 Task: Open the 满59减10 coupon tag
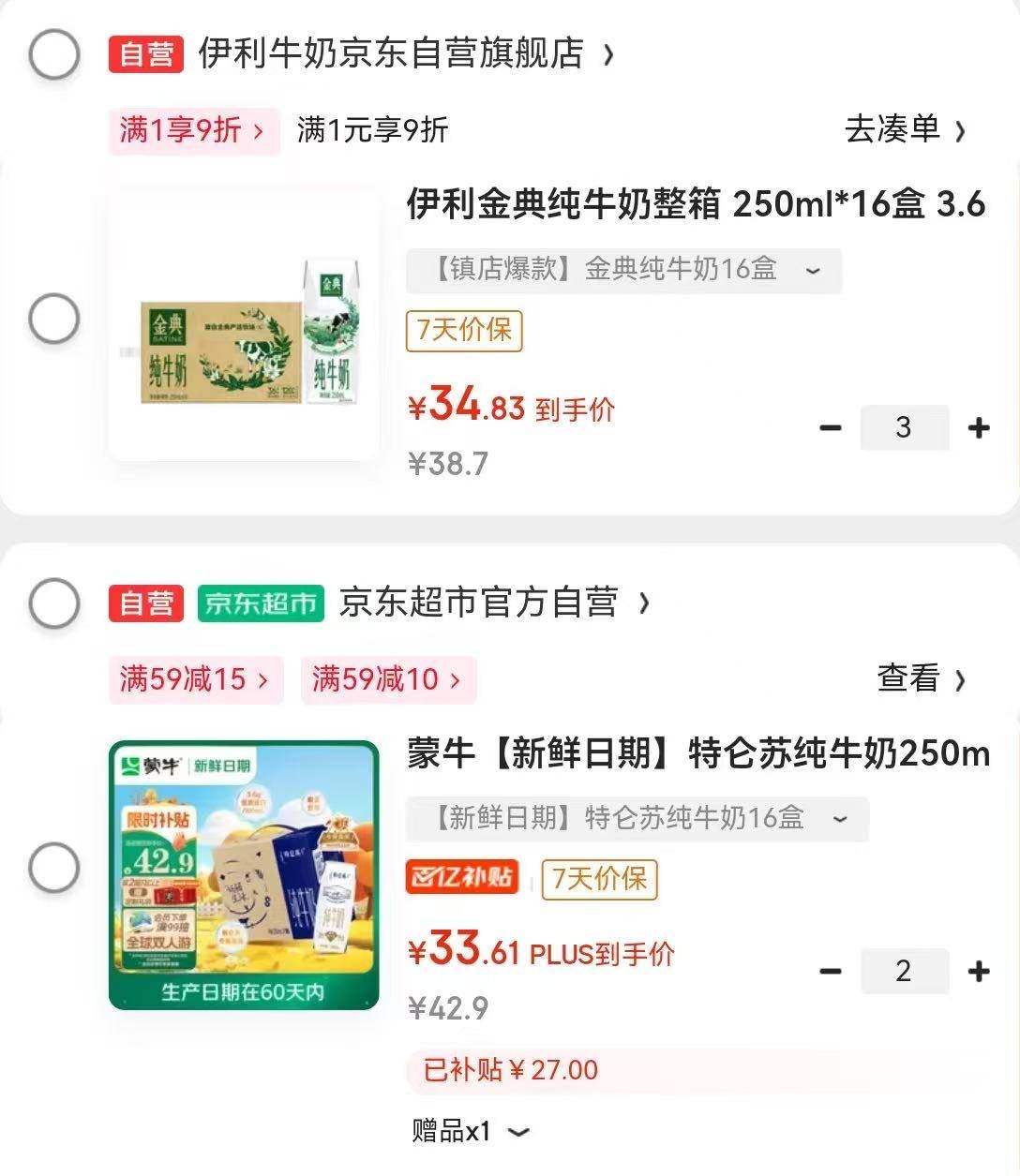click(x=387, y=679)
